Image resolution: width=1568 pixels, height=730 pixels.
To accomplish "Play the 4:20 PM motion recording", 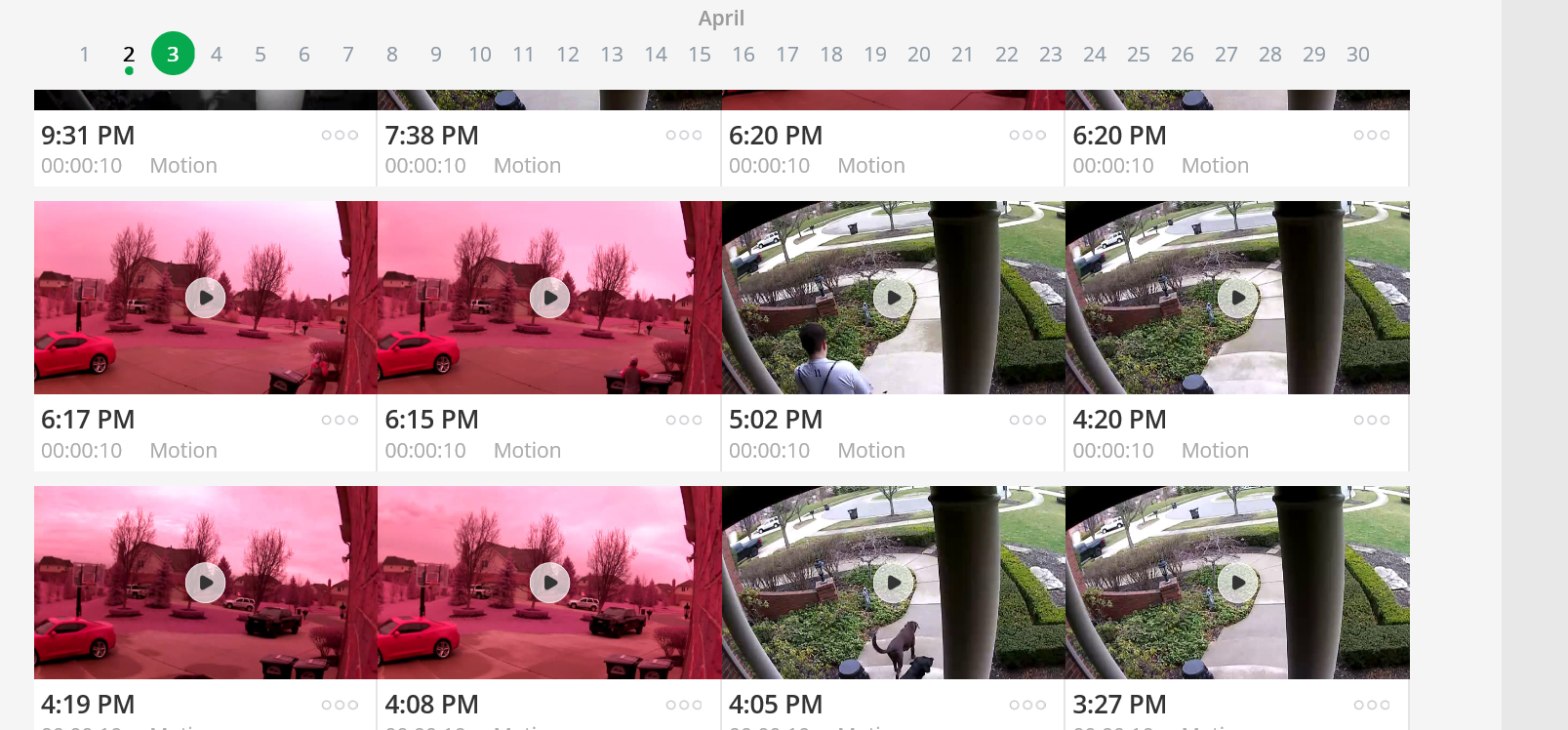I will [1238, 298].
